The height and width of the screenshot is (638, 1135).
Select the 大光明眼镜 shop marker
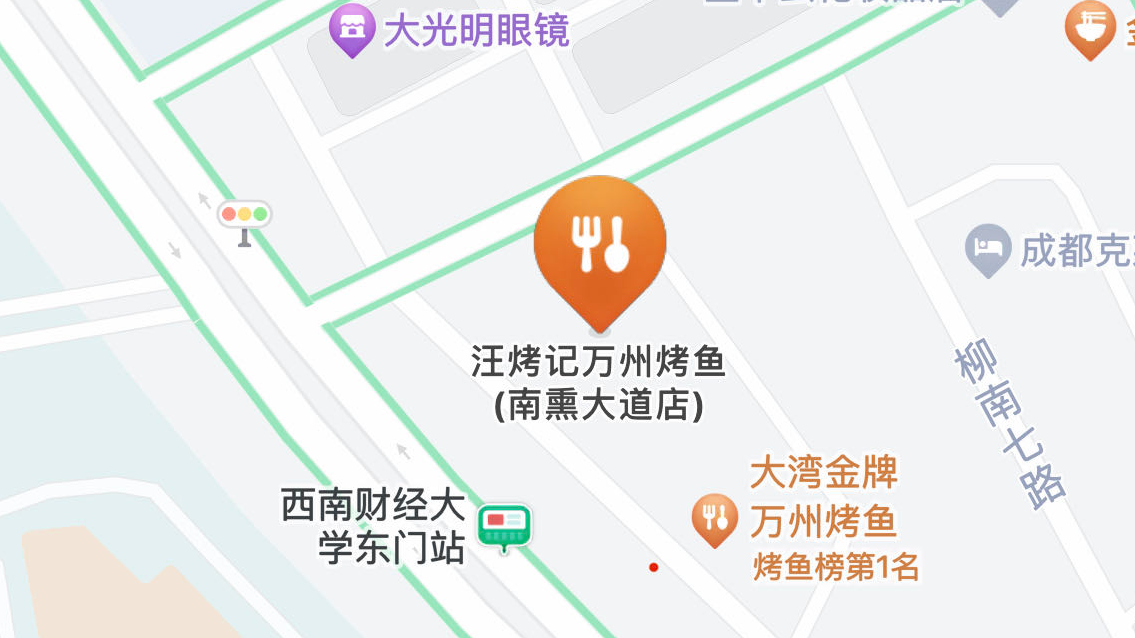351,30
